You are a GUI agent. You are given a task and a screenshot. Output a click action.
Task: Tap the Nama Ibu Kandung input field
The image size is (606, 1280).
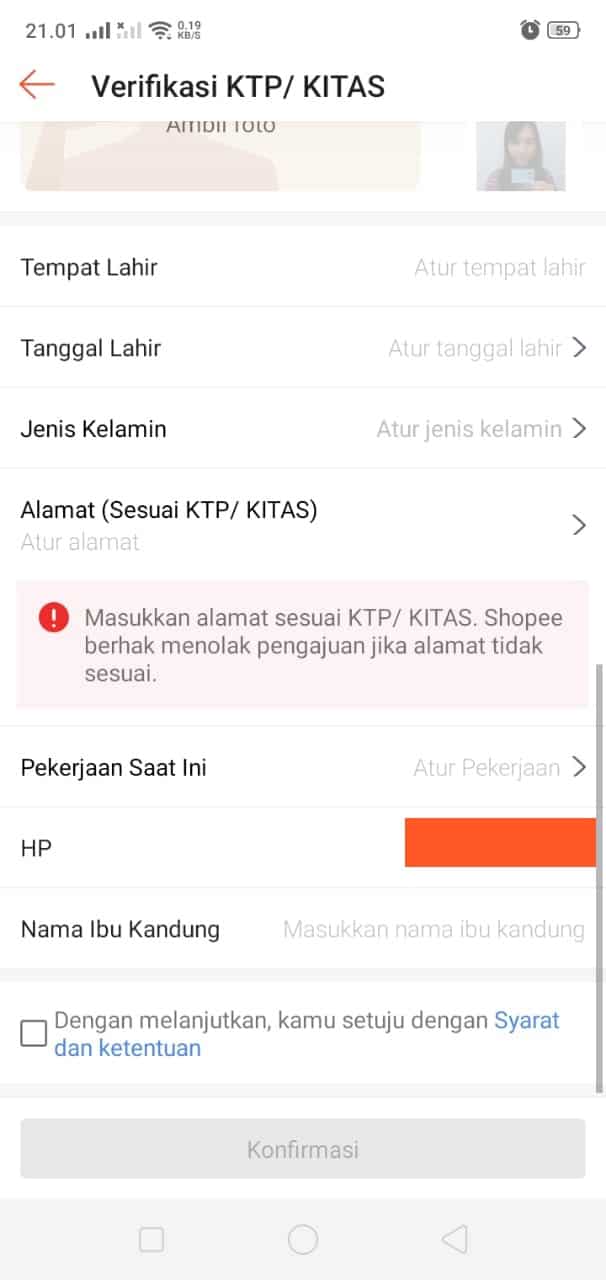(303, 929)
